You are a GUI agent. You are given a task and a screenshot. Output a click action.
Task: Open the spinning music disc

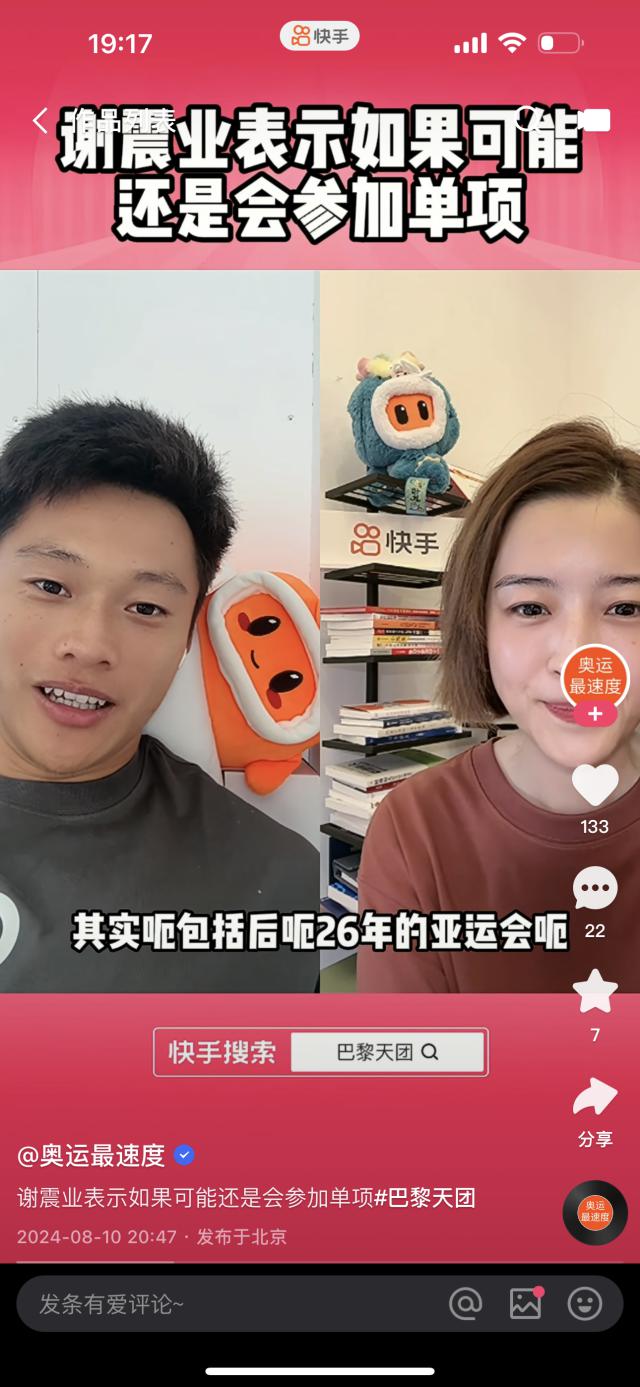594,1212
